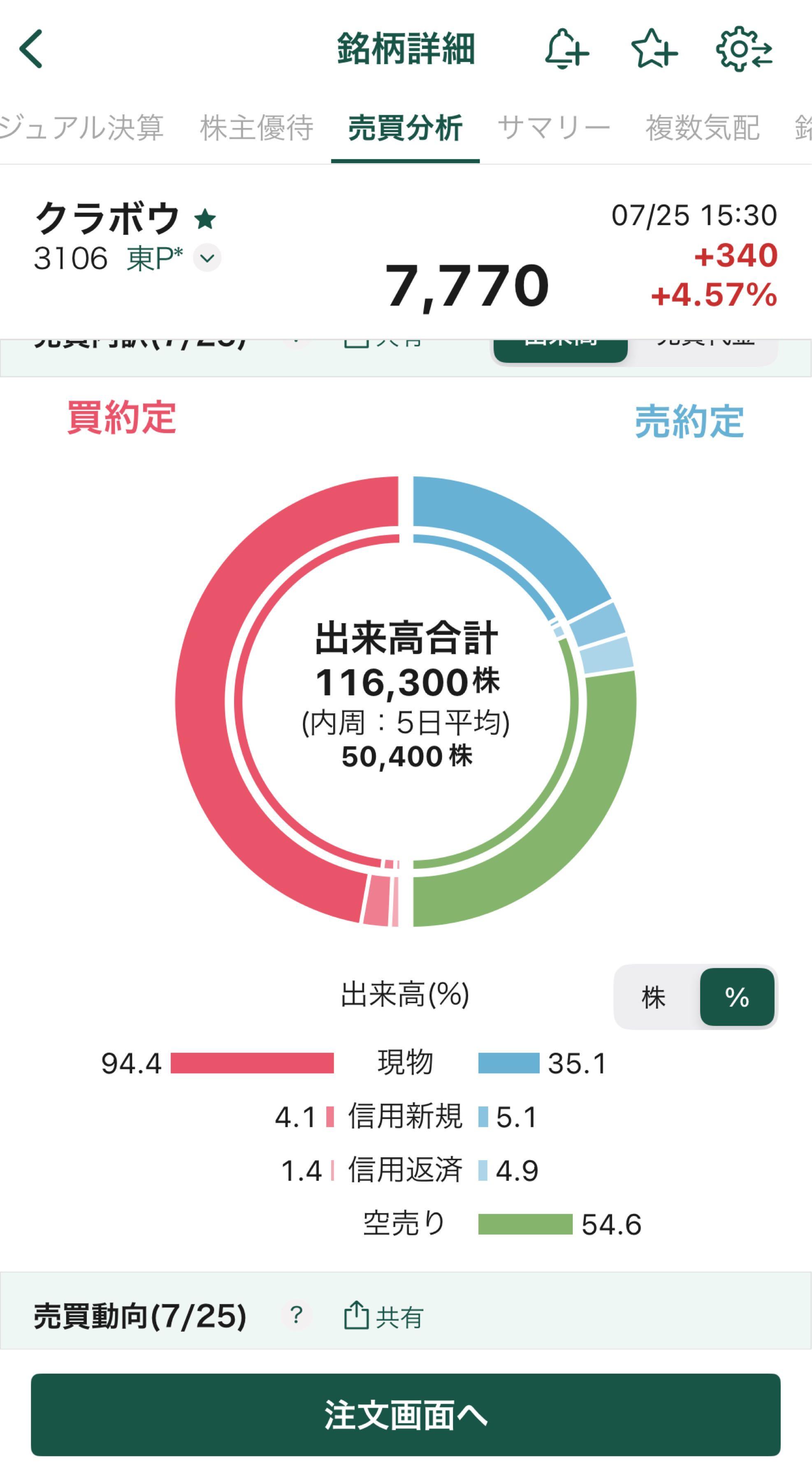This screenshot has height=1481, width=812.
Task: Click the red 現物 94.4 percentage bar
Action: [x=253, y=1063]
